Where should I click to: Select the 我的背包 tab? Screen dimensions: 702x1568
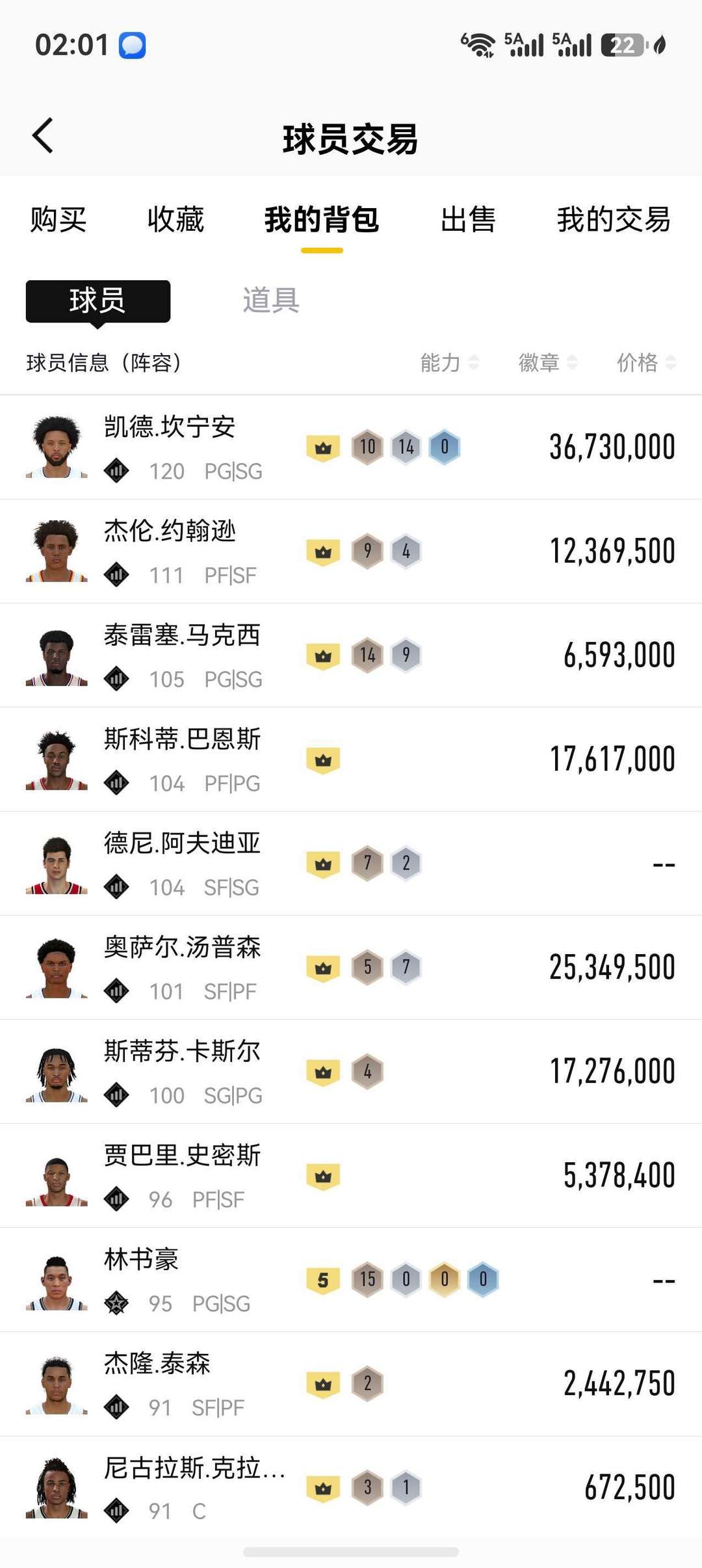[322, 219]
